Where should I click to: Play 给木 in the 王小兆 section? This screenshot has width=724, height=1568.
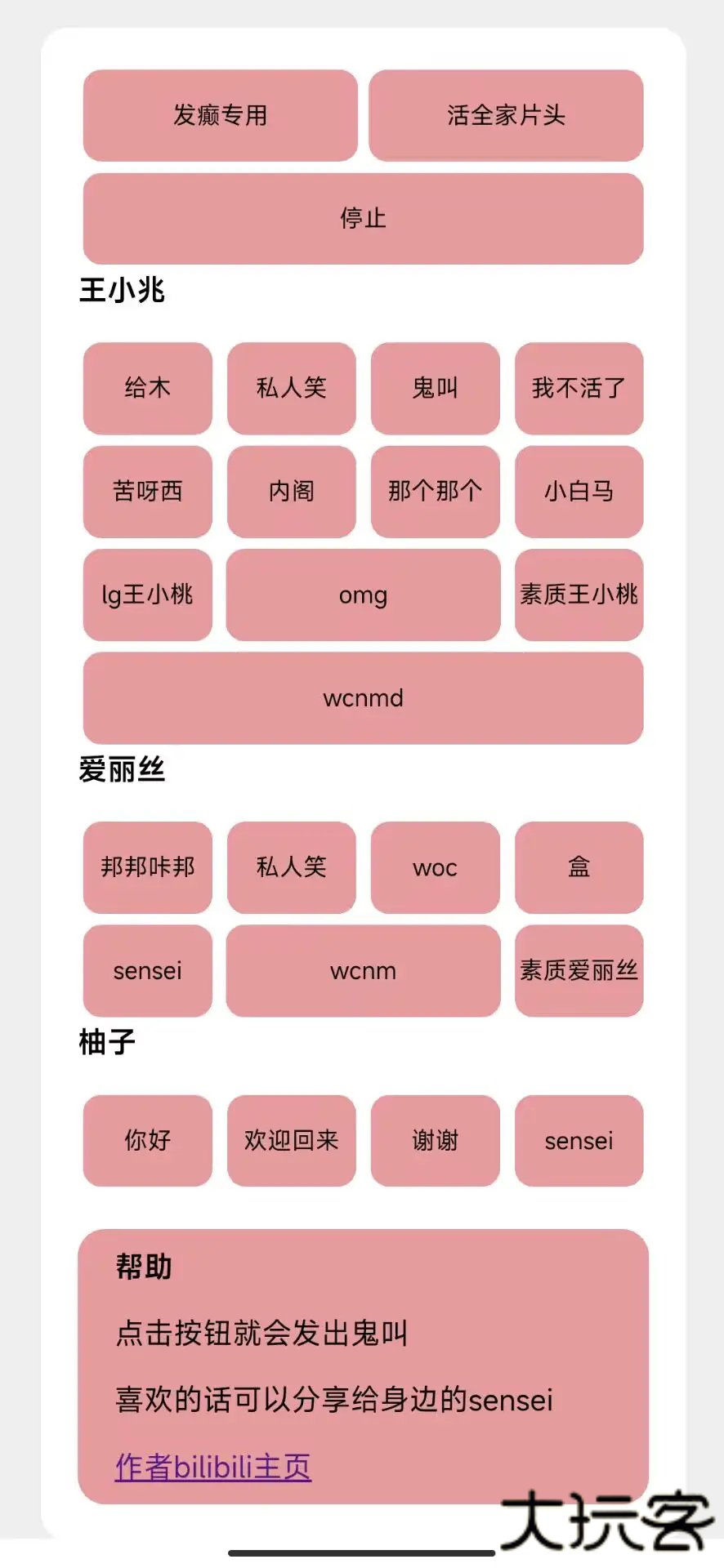[x=147, y=389]
